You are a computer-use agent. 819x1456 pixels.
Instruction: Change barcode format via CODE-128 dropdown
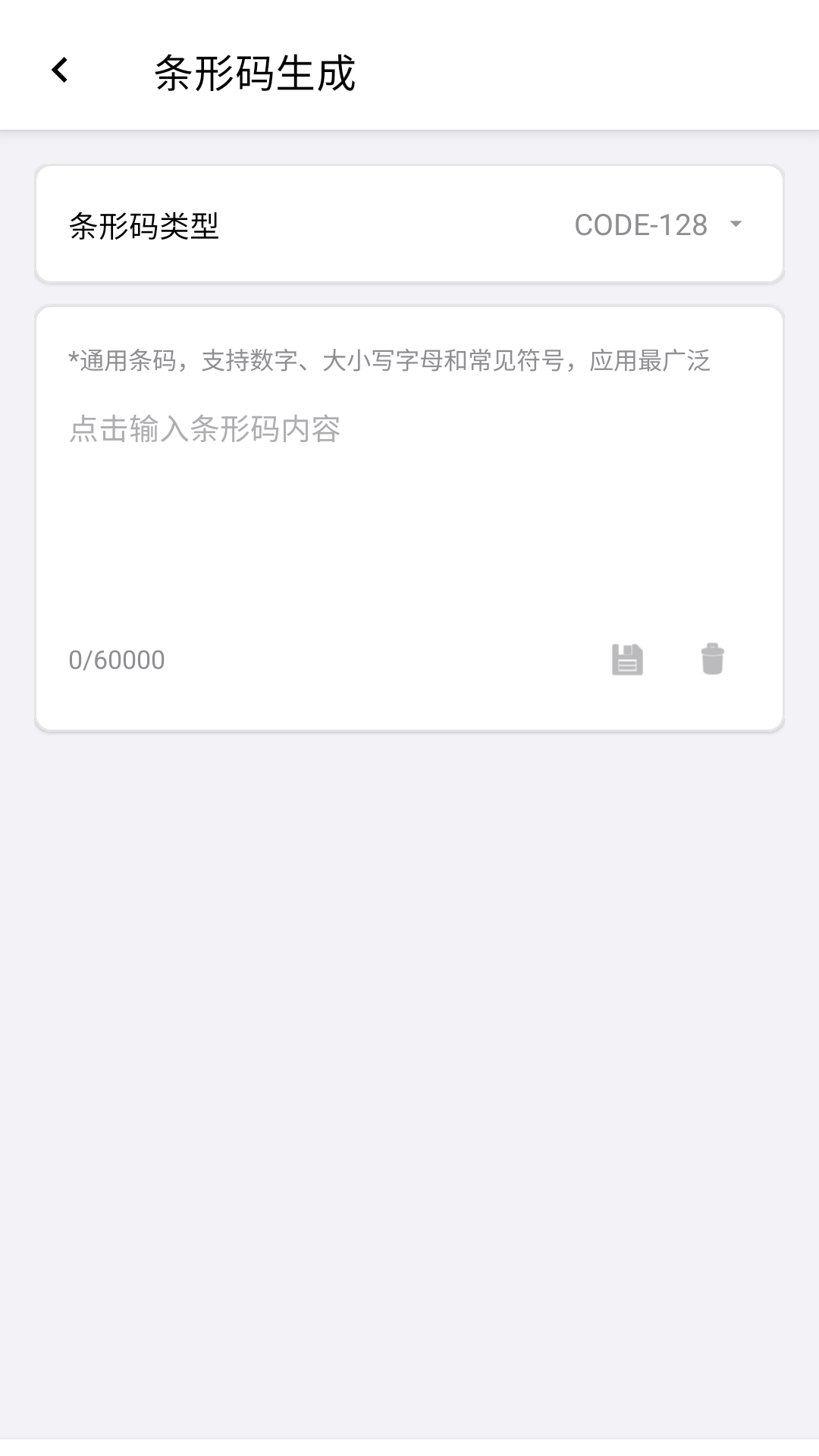tap(658, 224)
